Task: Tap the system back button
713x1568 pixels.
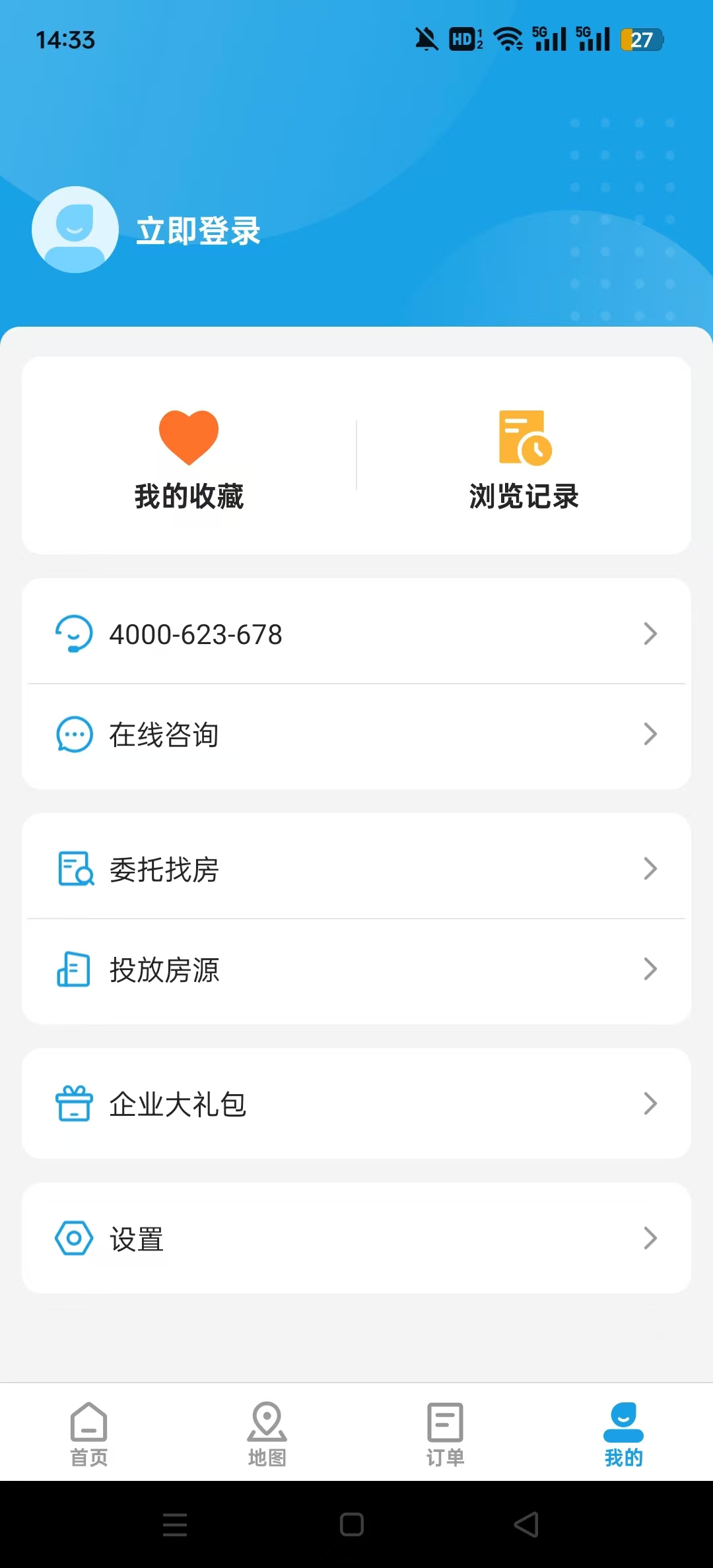Action: click(526, 1524)
